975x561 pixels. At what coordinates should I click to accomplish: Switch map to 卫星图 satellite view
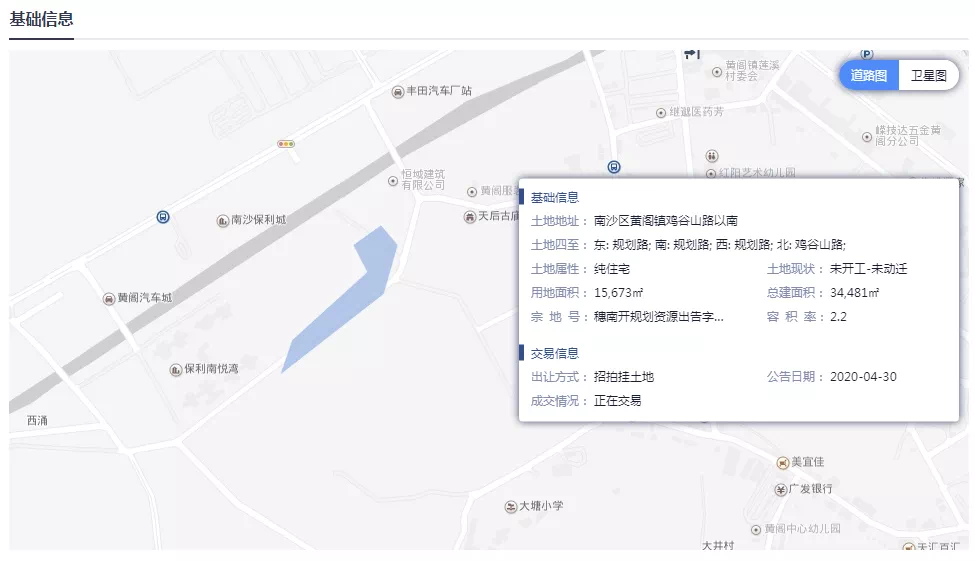tap(928, 75)
